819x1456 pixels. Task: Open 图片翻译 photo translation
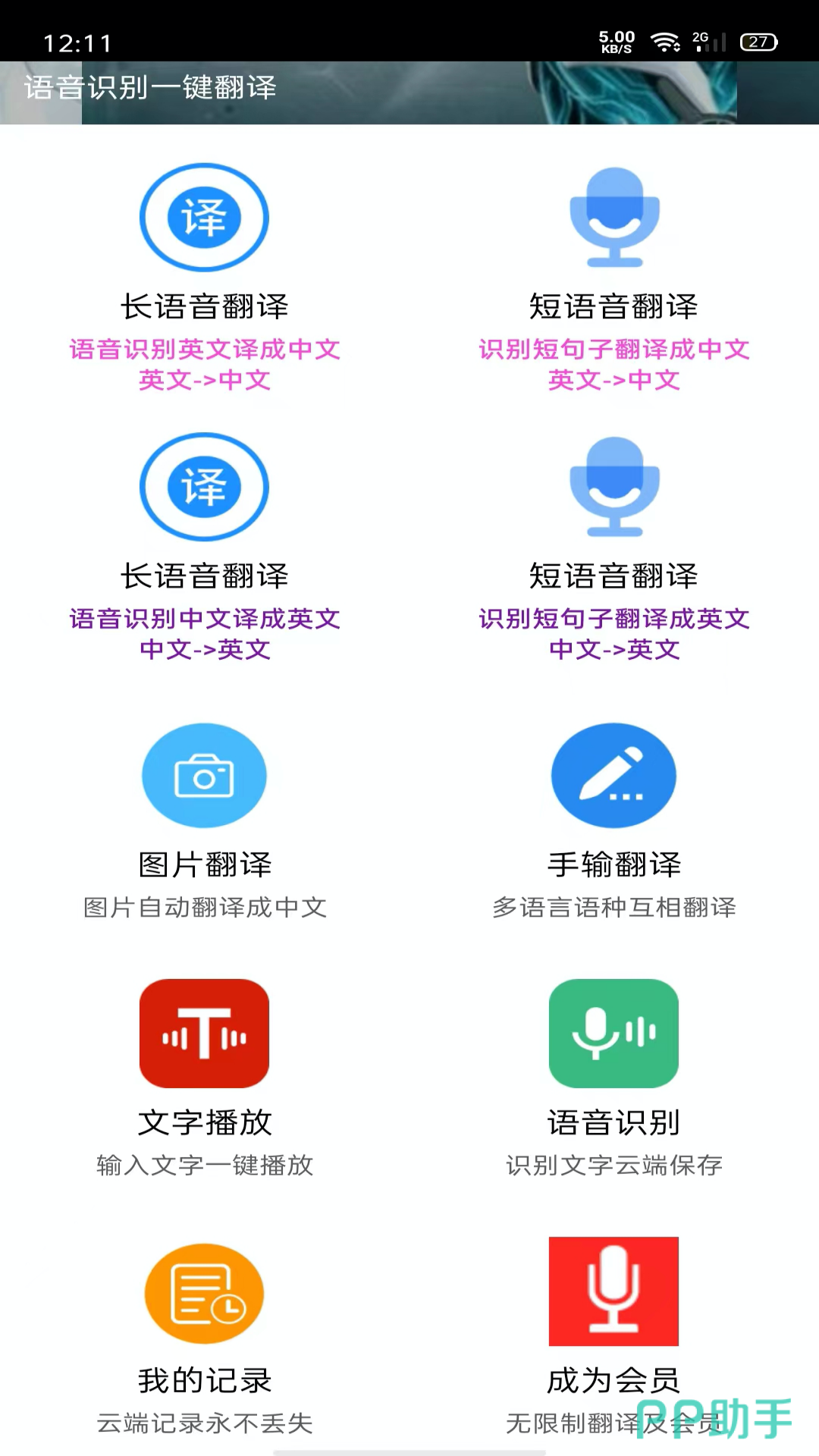click(x=204, y=776)
